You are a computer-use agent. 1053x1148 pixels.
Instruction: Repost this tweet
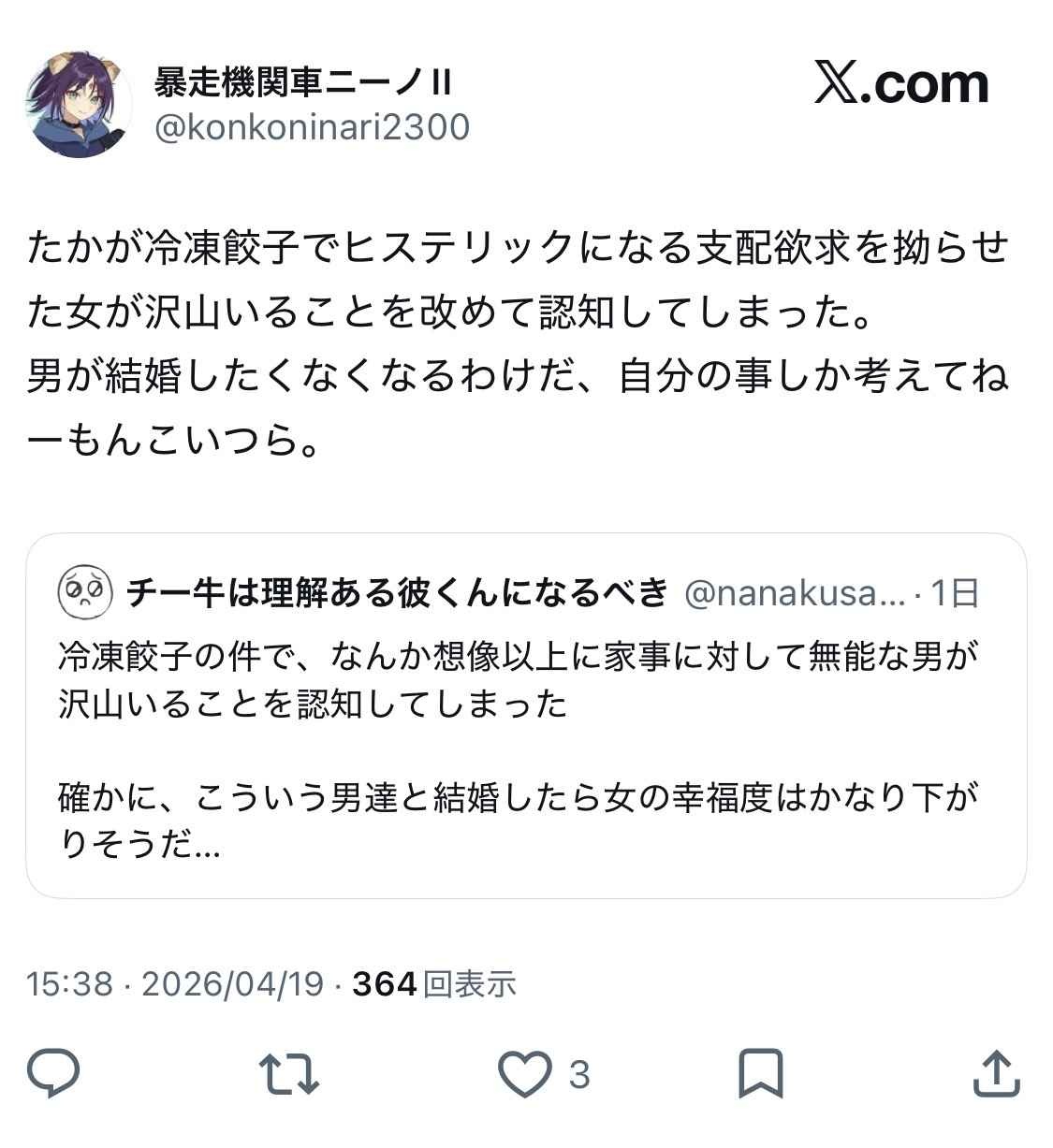click(289, 1073)
